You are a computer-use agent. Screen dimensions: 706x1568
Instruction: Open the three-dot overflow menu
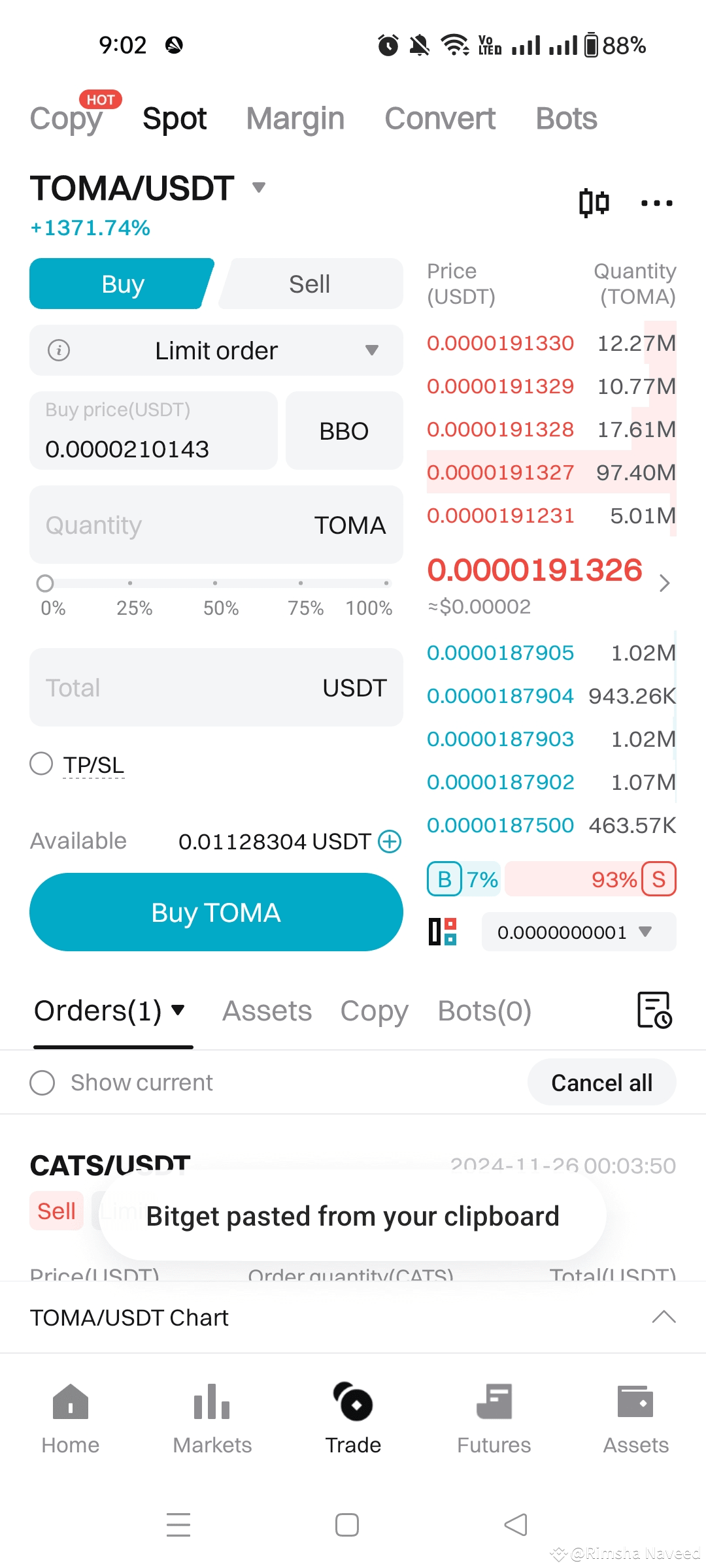pos(656,203)
